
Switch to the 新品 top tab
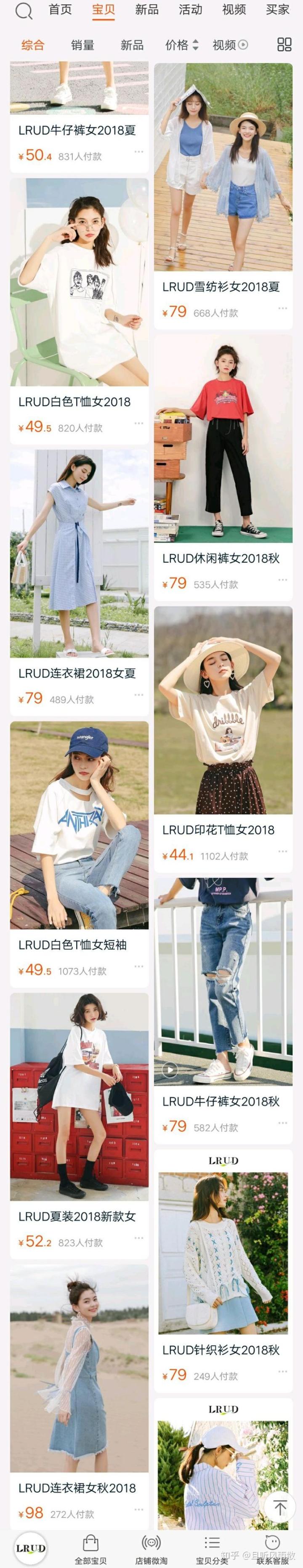click(x=146, y=10)
